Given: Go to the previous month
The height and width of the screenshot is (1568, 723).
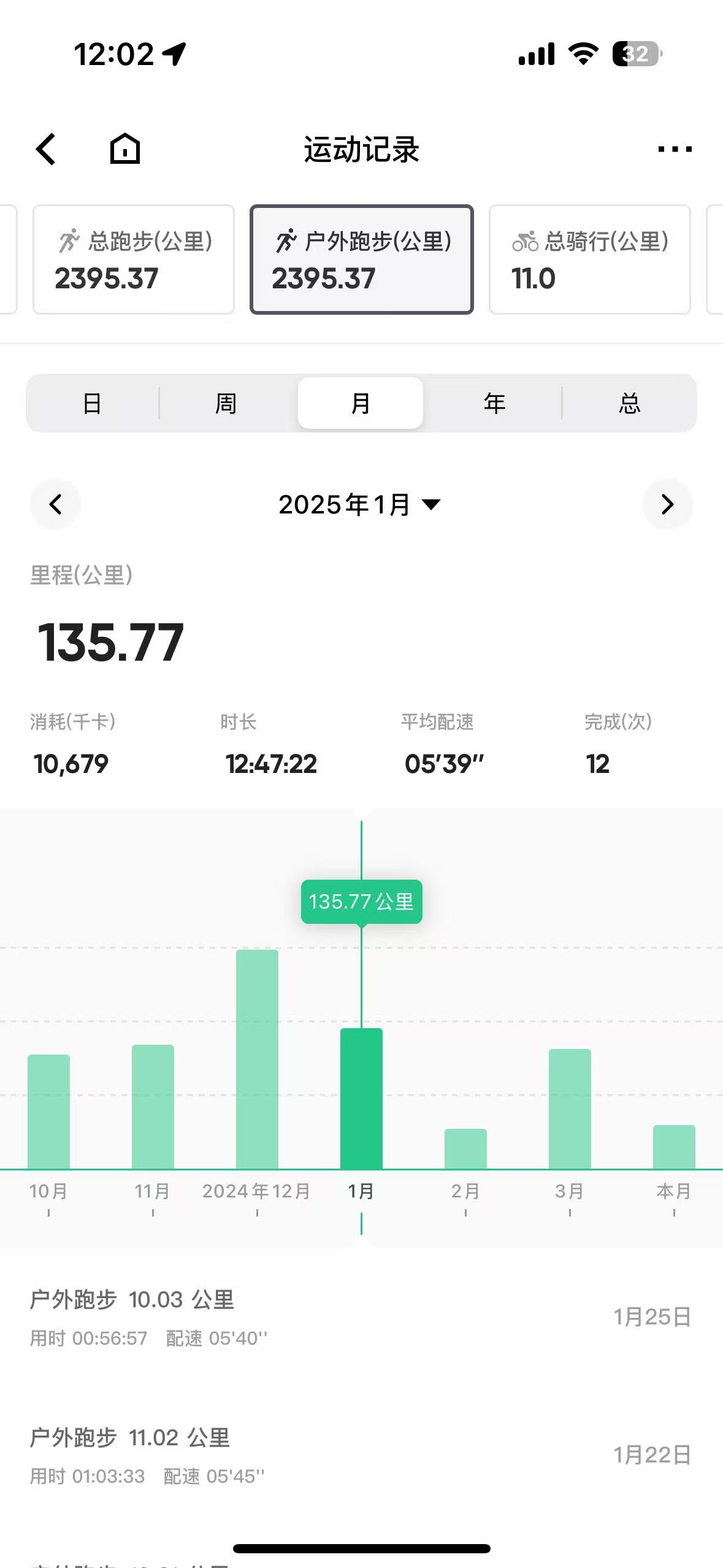Looking at the screenshot, I should click(55, 504).
